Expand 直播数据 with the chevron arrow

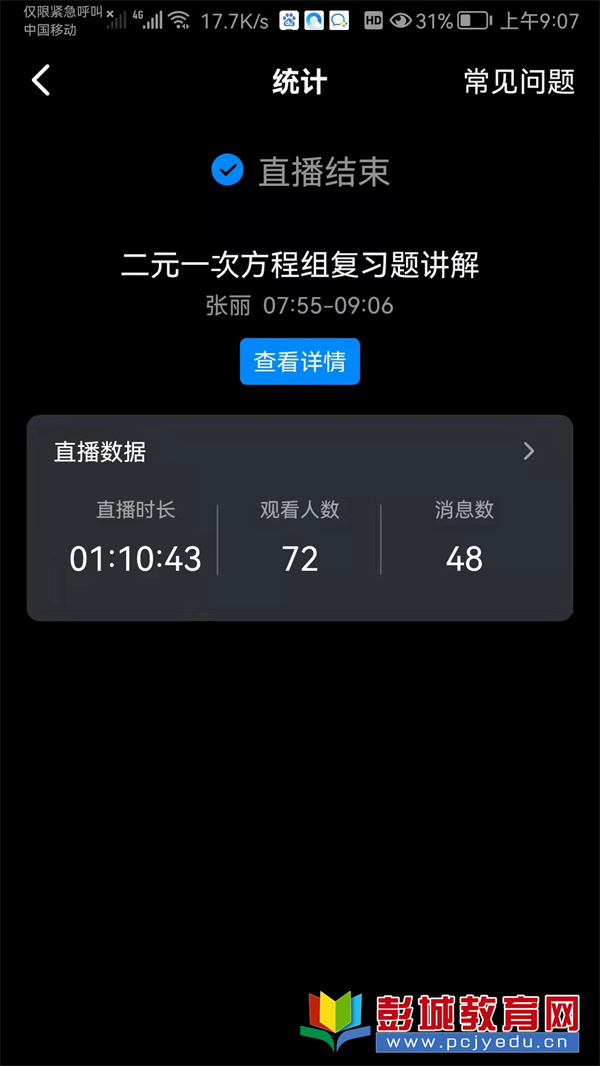coord(529,451)
